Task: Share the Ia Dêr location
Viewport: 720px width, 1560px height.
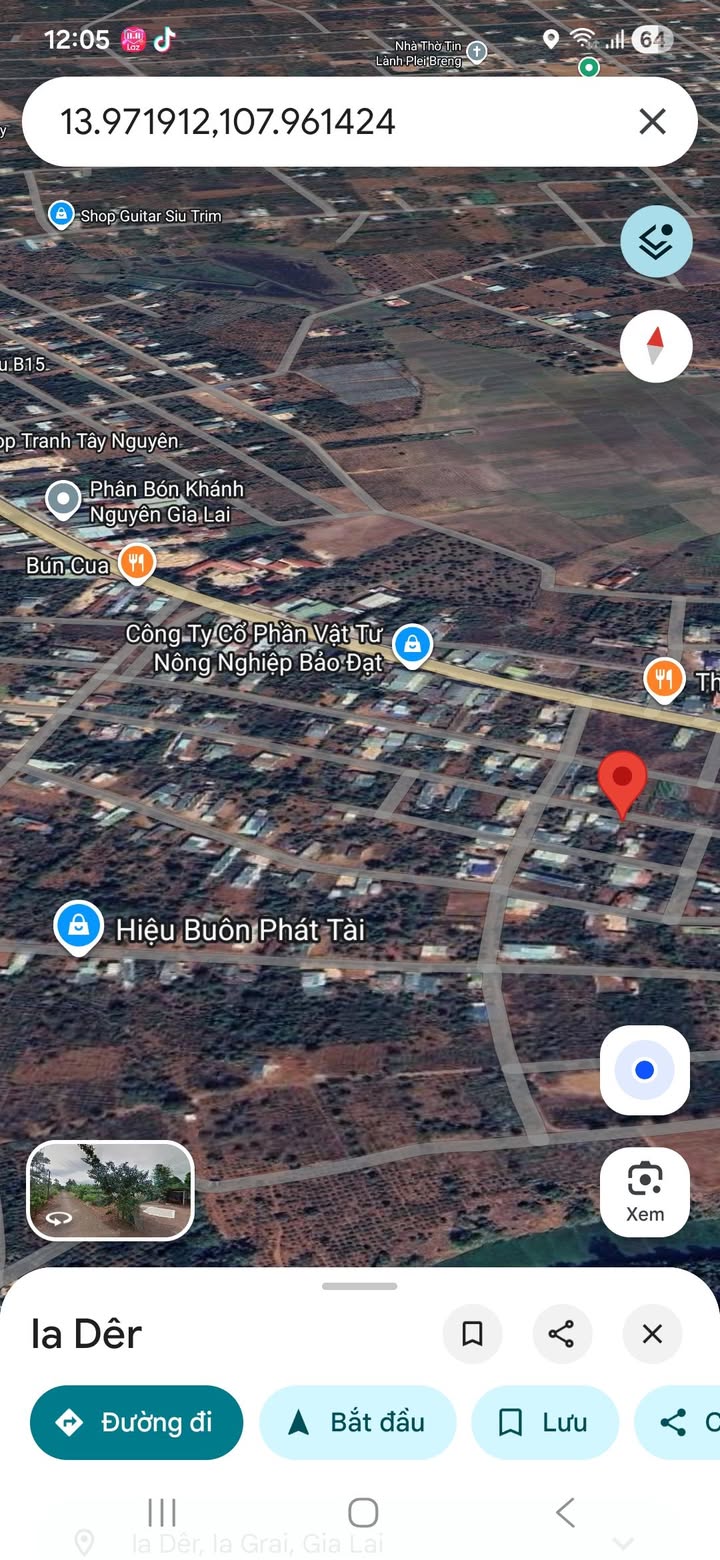Action: [x=562, y=1334]
